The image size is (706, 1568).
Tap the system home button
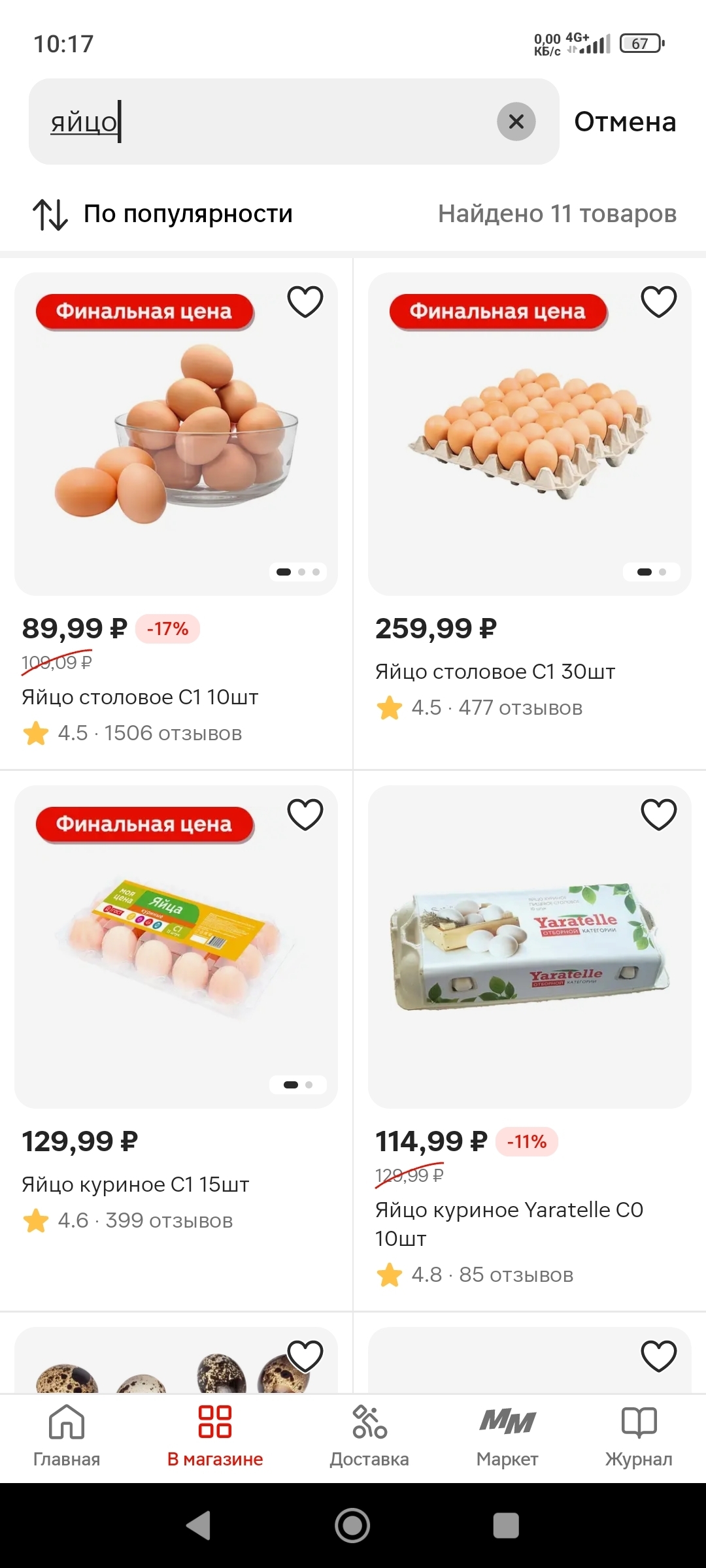click(x=352, y=1526)
